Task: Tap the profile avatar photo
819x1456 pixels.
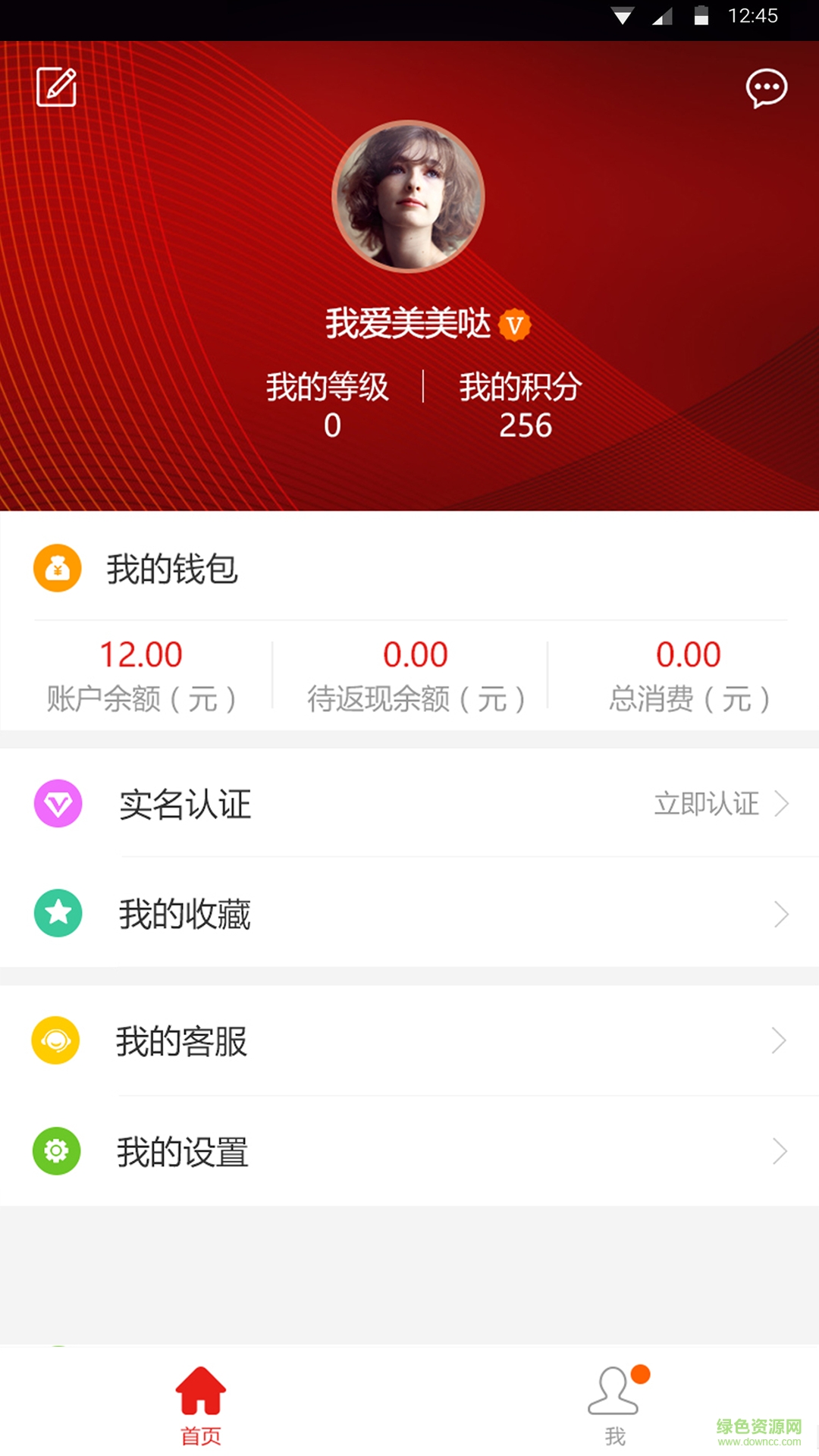Action: (409, 196)
